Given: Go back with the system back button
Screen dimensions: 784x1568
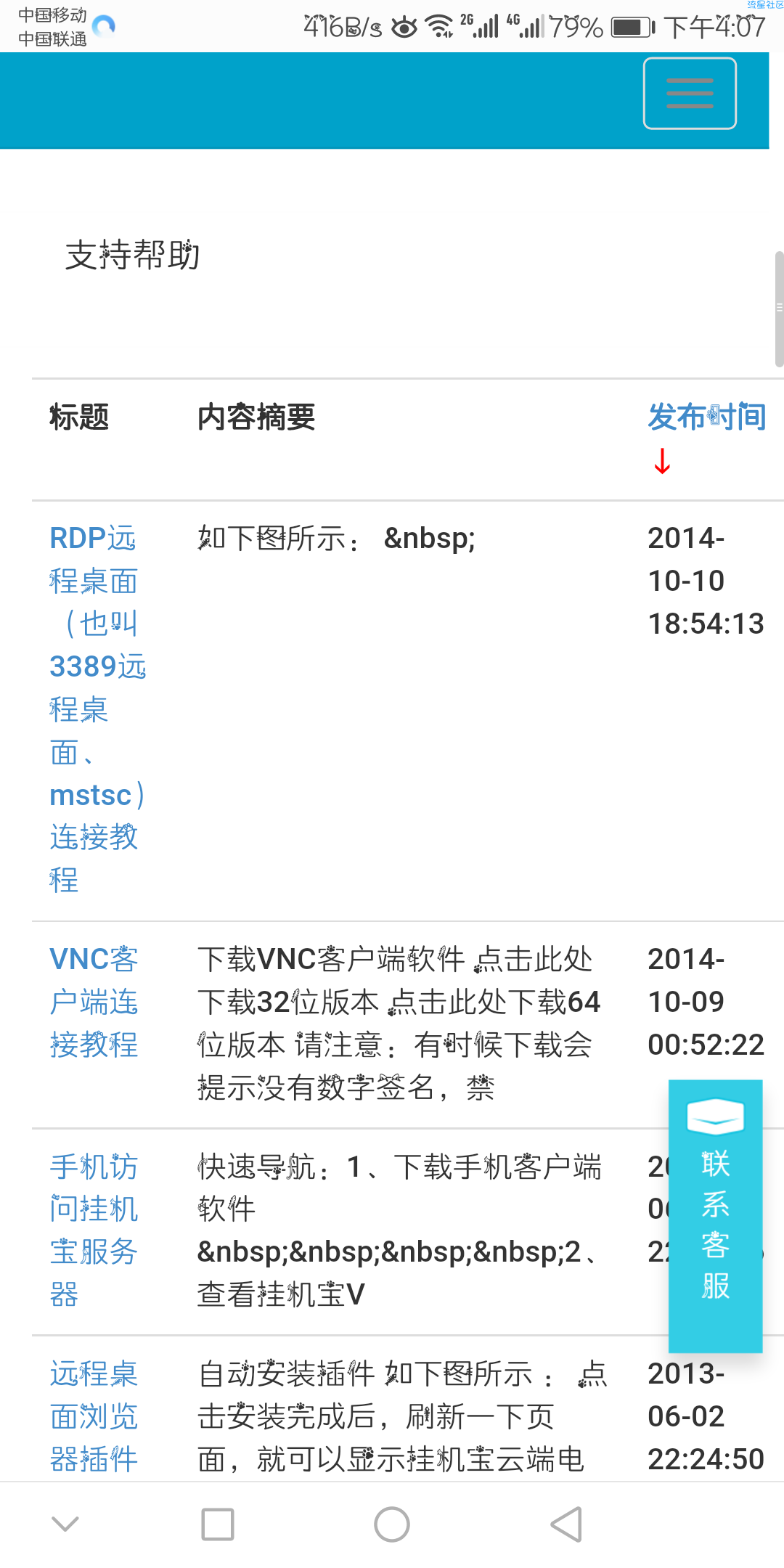Looking at the screenshot, I should pos(566,1524).
